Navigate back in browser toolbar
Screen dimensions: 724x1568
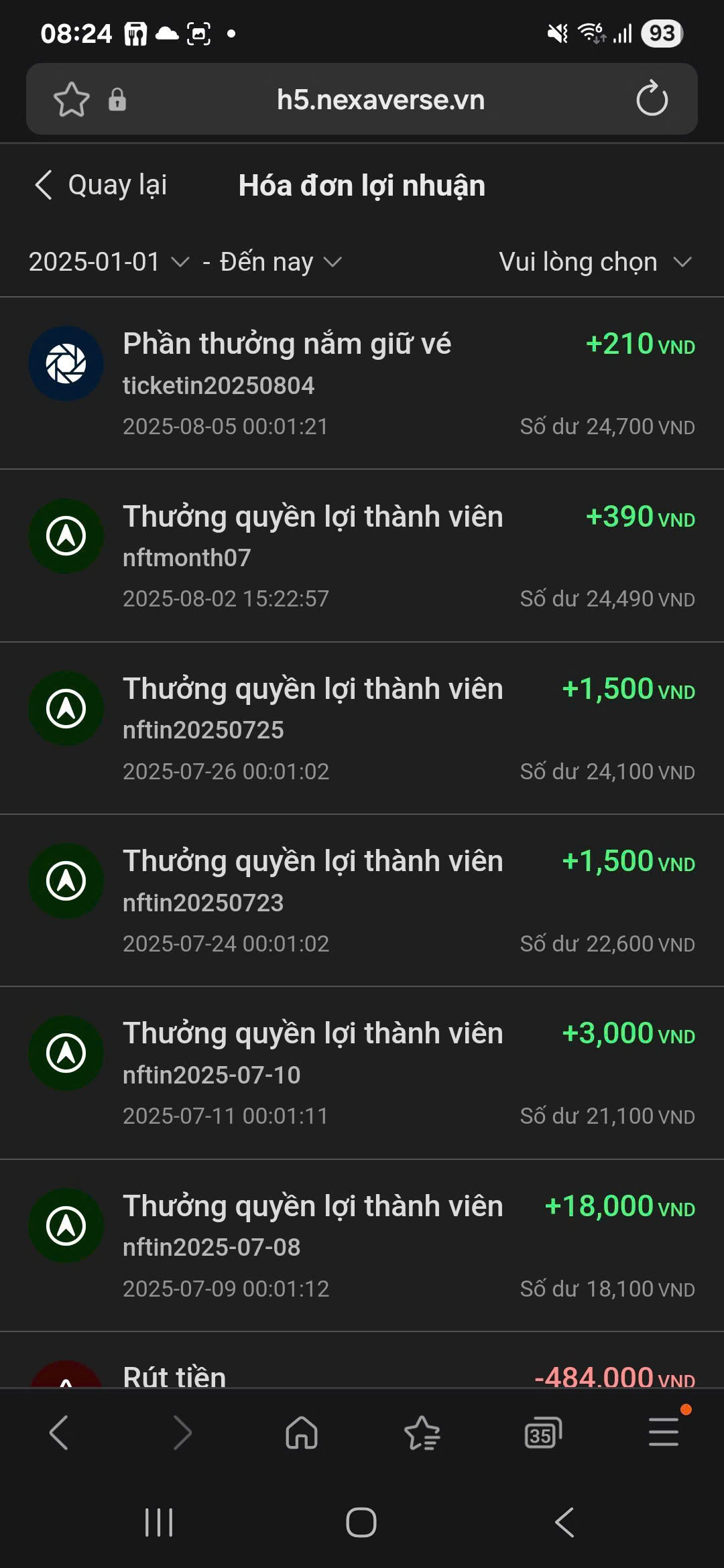59,1433
